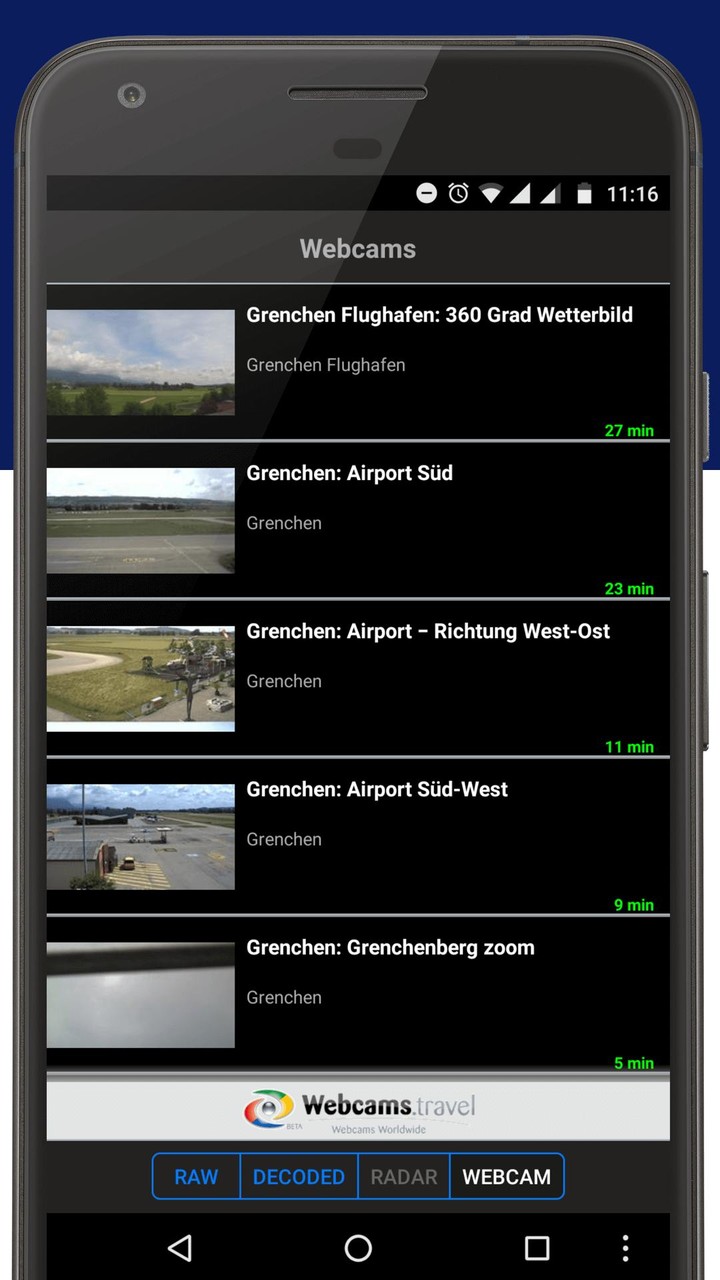Viewport: 720px width, 1280px height.
Task: Click the Airport Süd webcam preview image
Action: tap(140, 520)
